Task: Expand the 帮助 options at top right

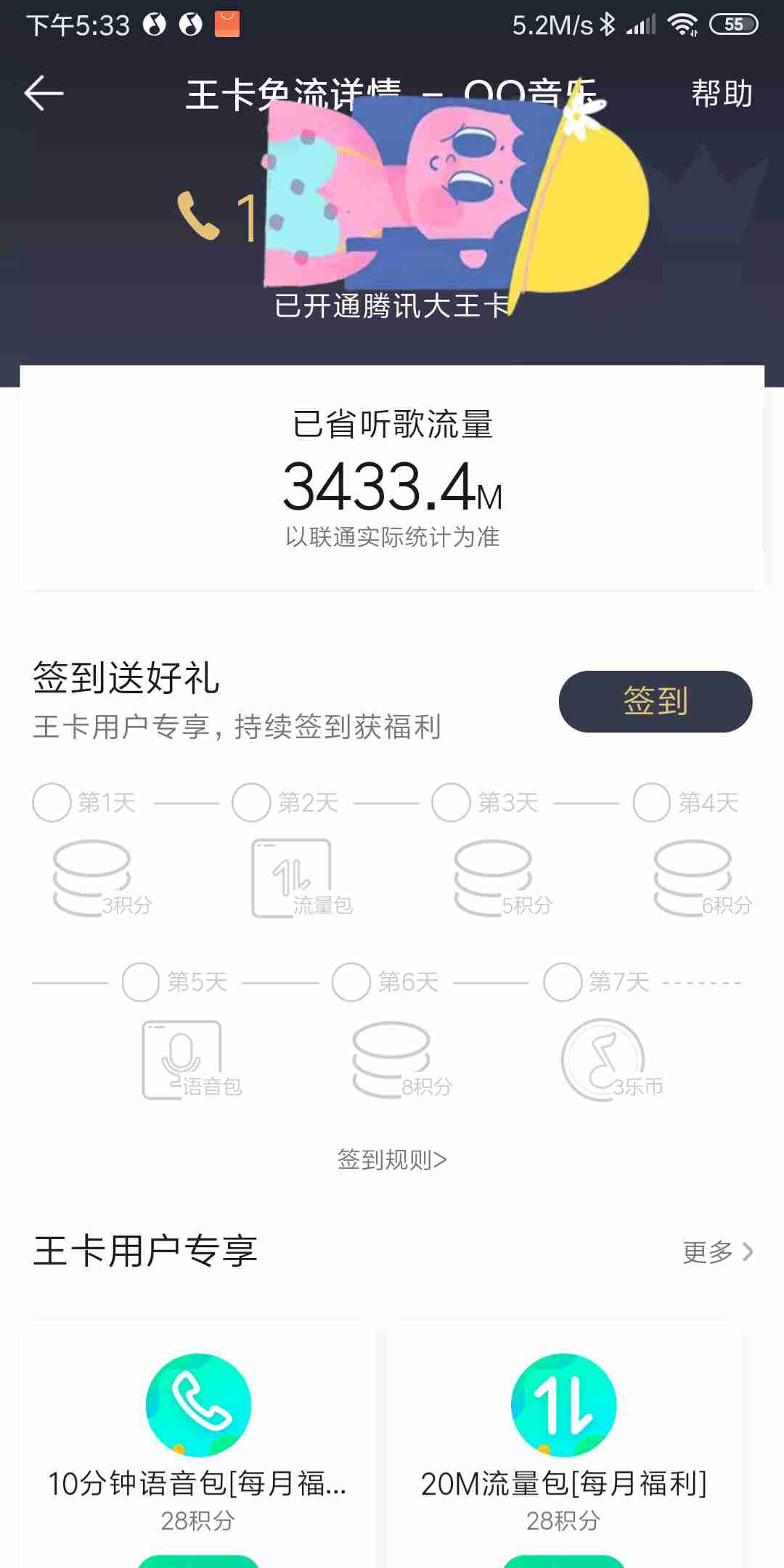Action: (719, 94)
